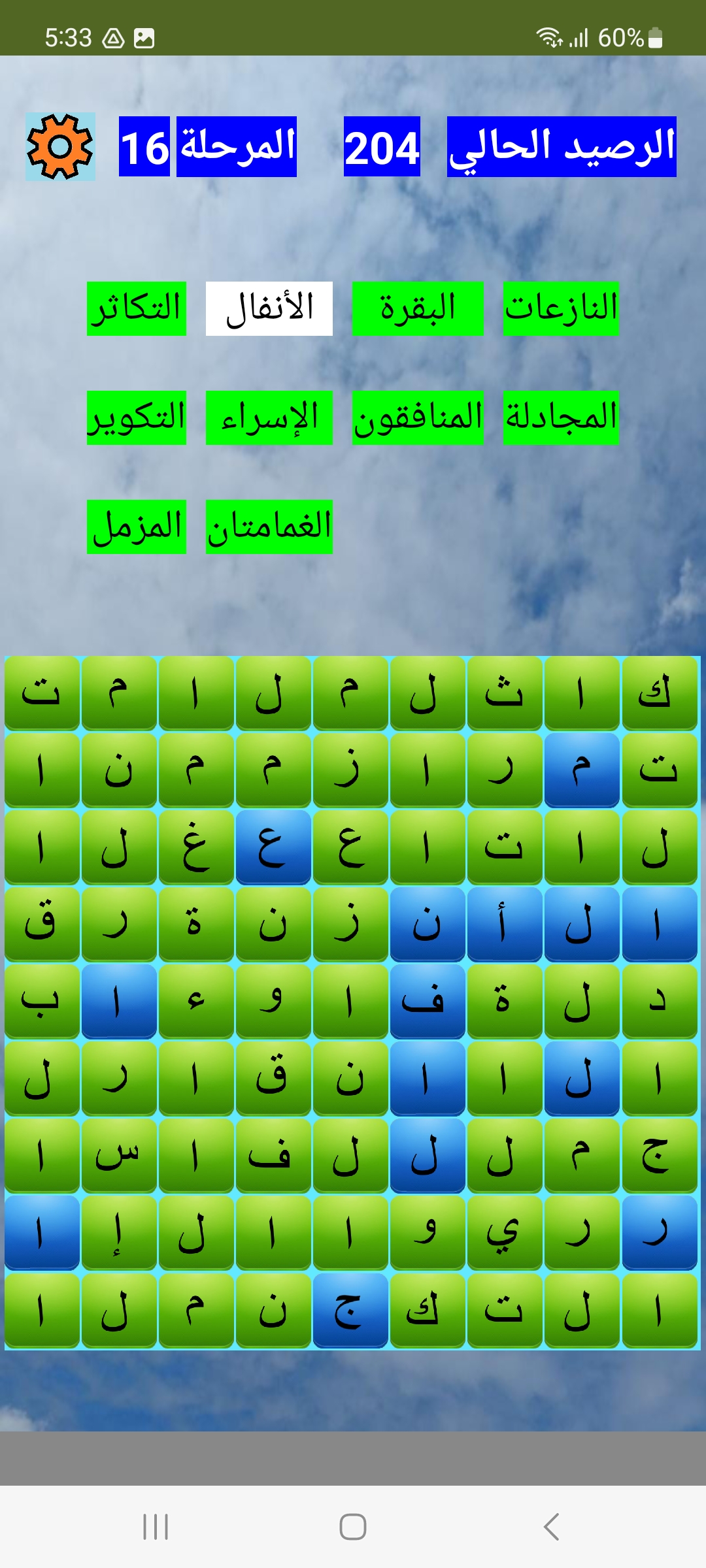
Task: Tap the word المزمل chip
Action: coord(137,527)
